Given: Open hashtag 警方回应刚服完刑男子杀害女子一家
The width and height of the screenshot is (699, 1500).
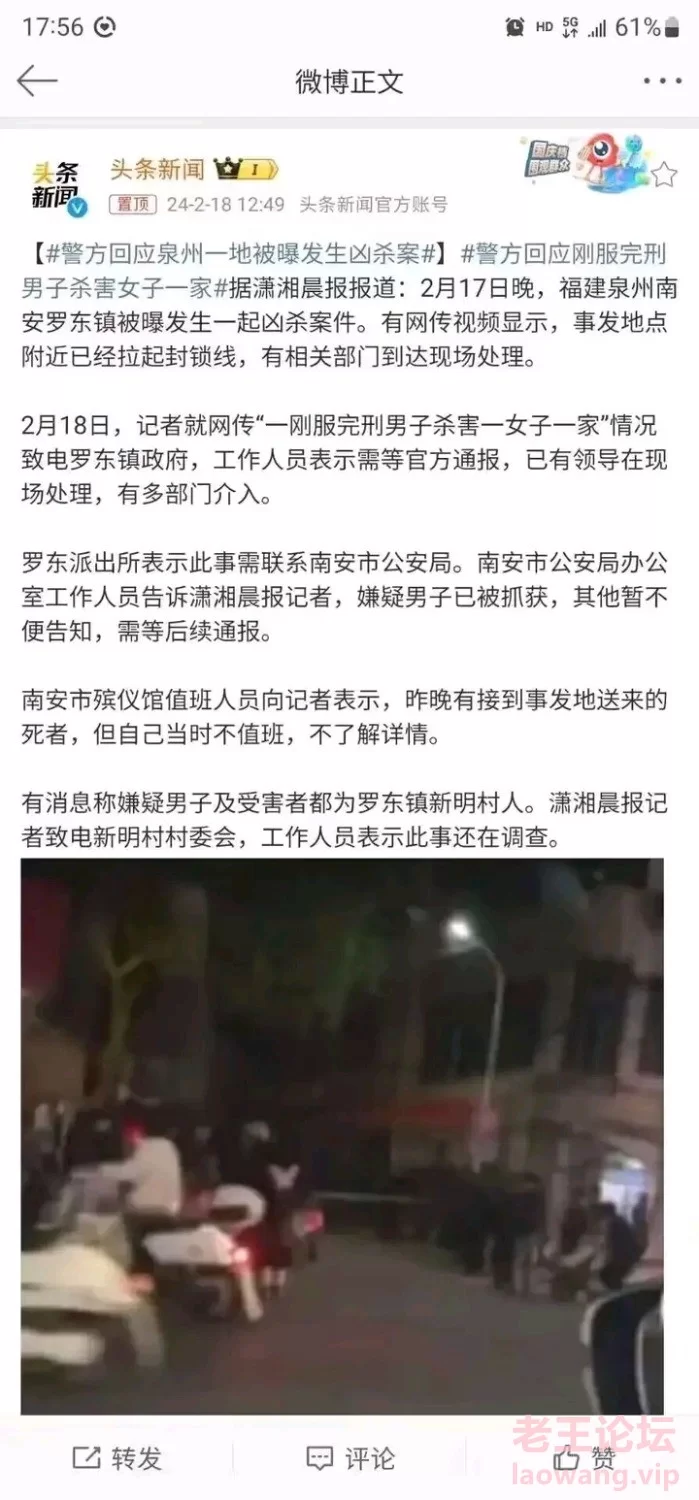Looking at the screenshot, I should 344,270.
